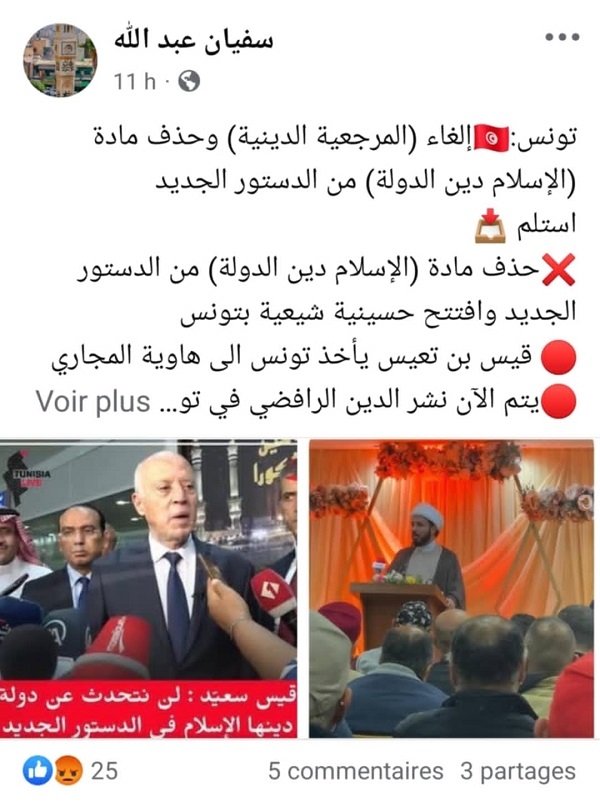Screen dimensions: 600x812
Task: Open the photo of the man with microphones
Action: 149,588
